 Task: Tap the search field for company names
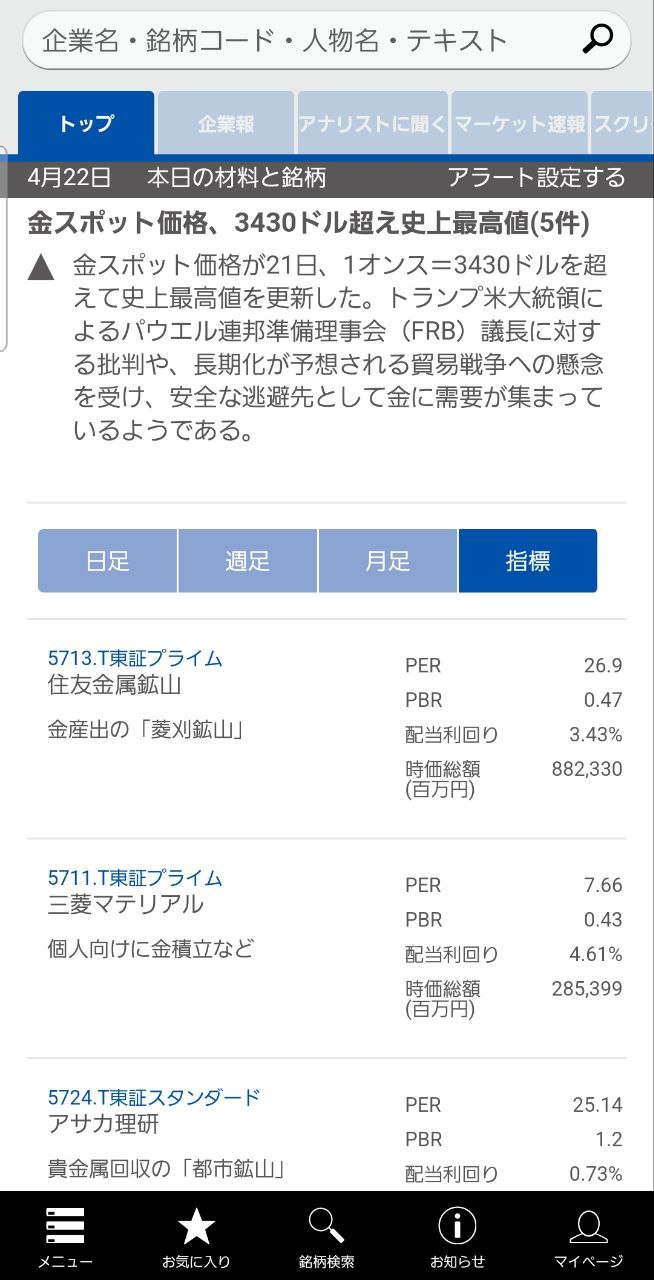300,40
